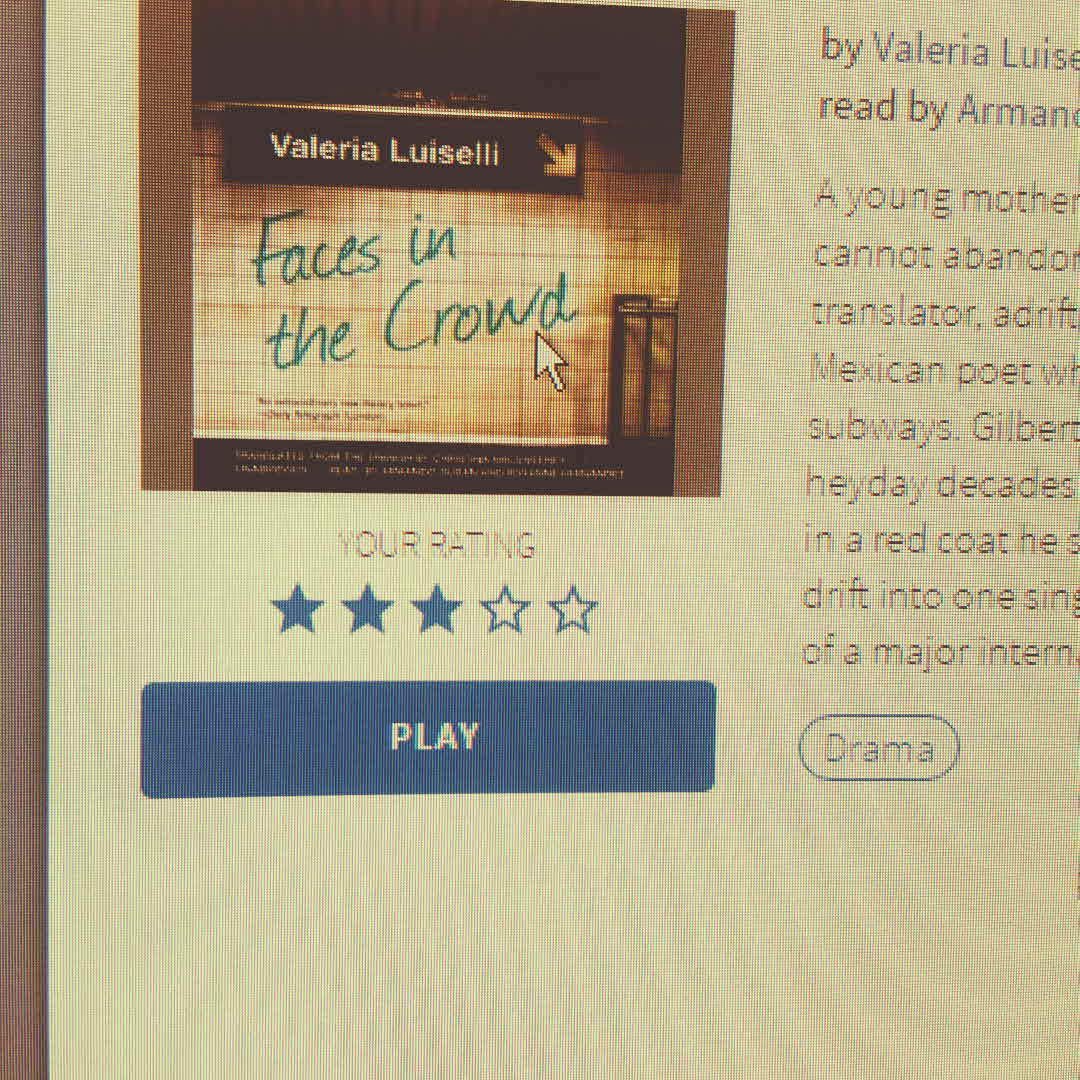The image size is (1080, 1080).
Task: Rate the audiobook one star
Action: [x=297, y=610]
